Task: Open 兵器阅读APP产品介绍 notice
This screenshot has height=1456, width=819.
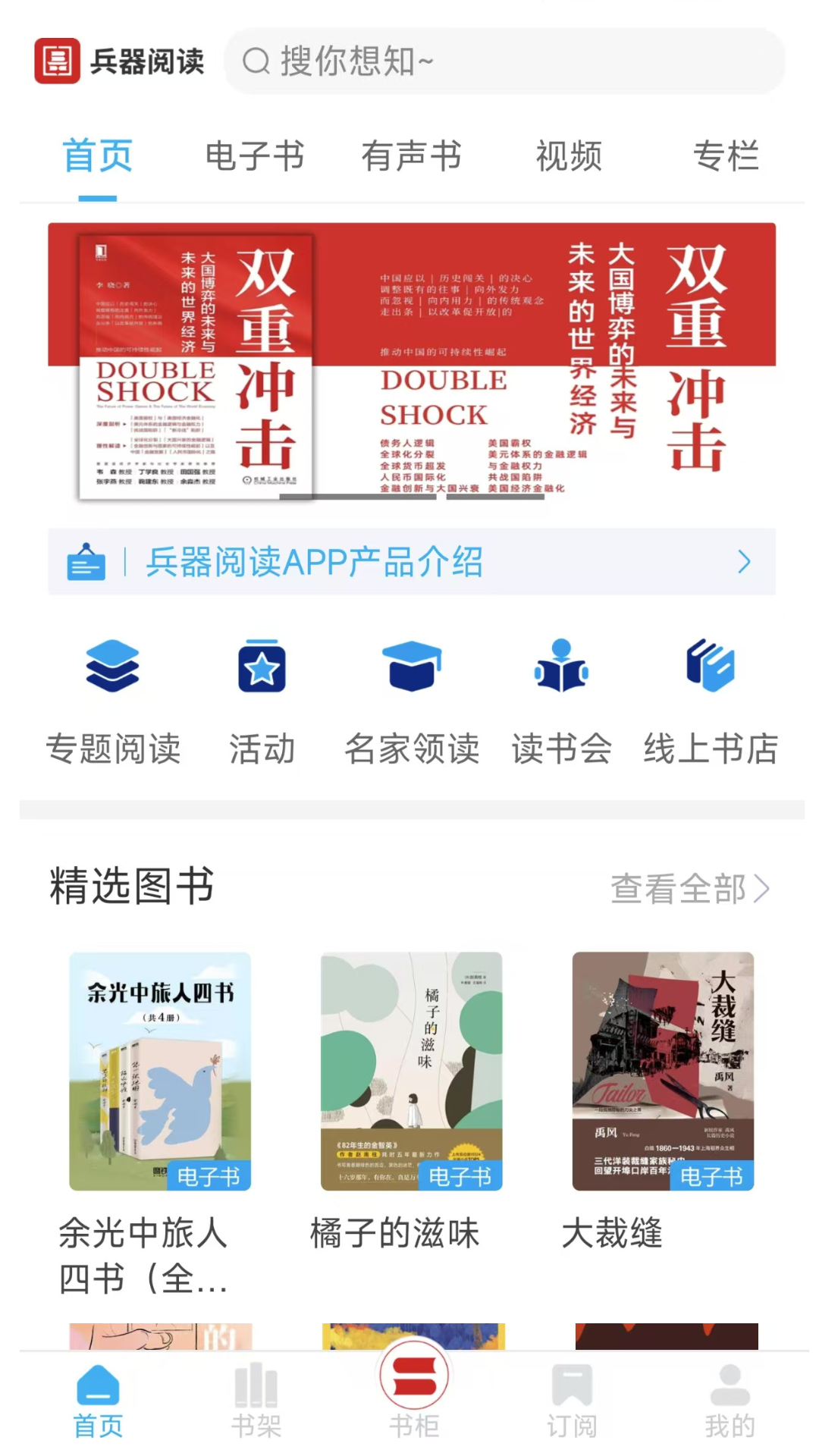Action: pyautogui.click(x=412, y=562)
